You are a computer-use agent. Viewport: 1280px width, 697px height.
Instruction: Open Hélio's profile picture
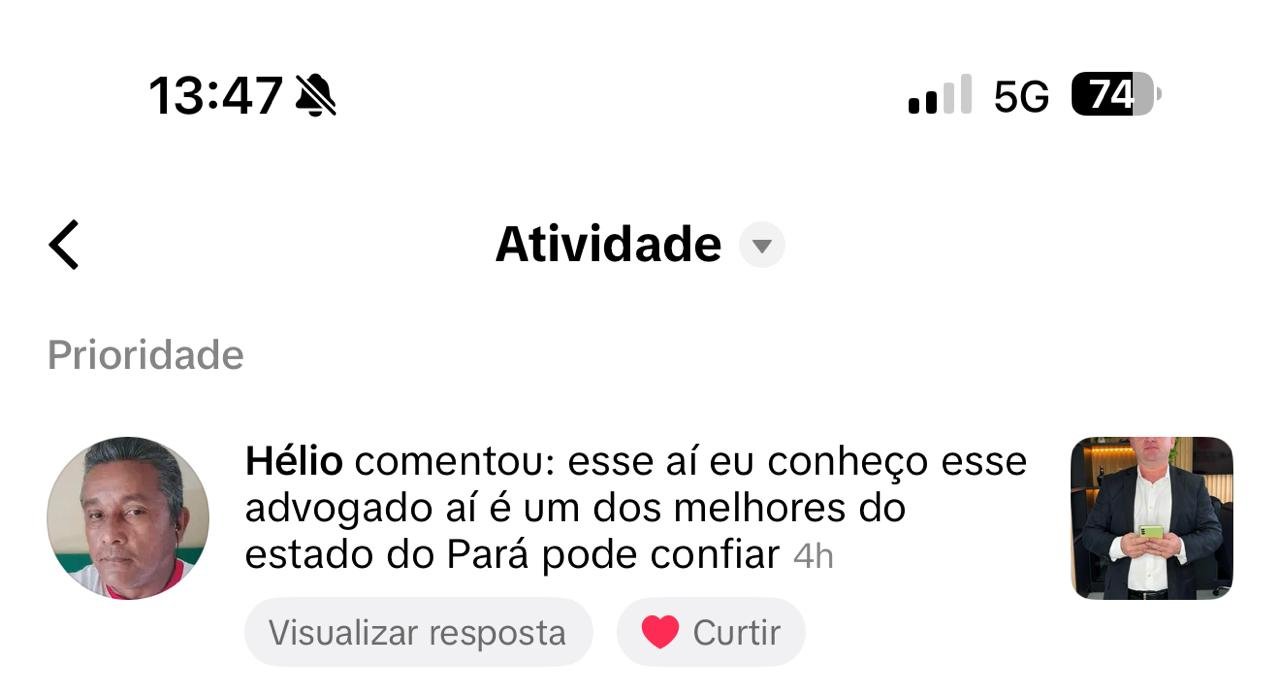128,518
